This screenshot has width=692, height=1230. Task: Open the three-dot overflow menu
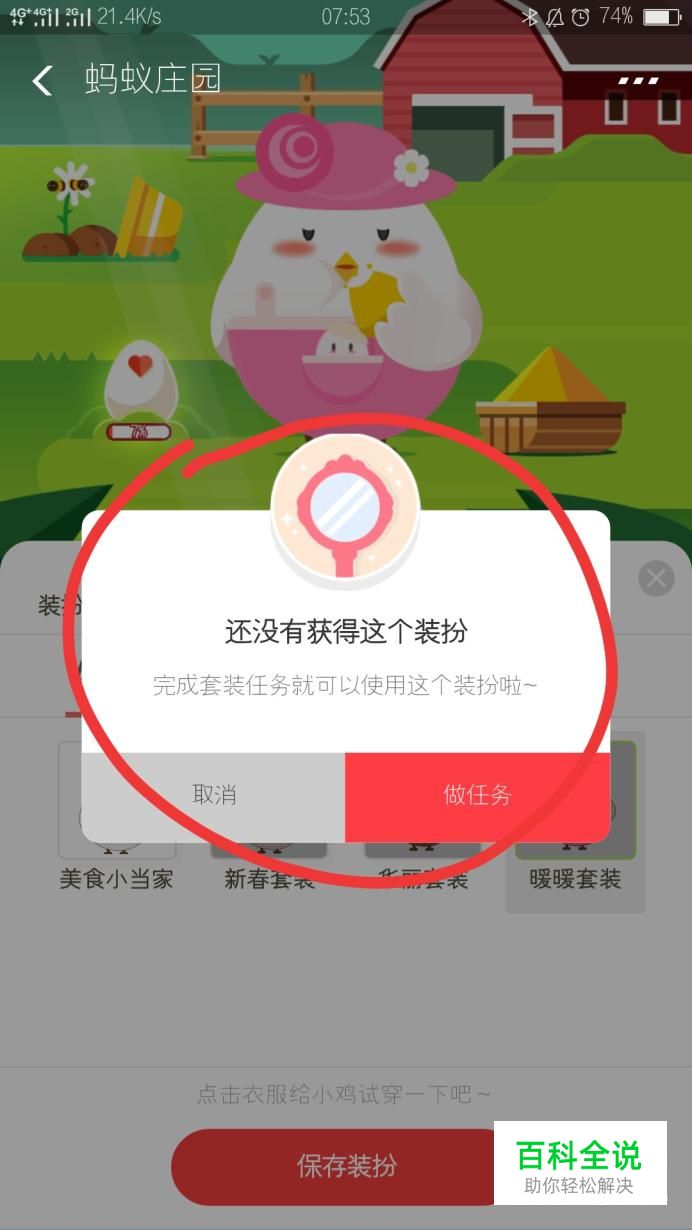click(x=638, y=81)
